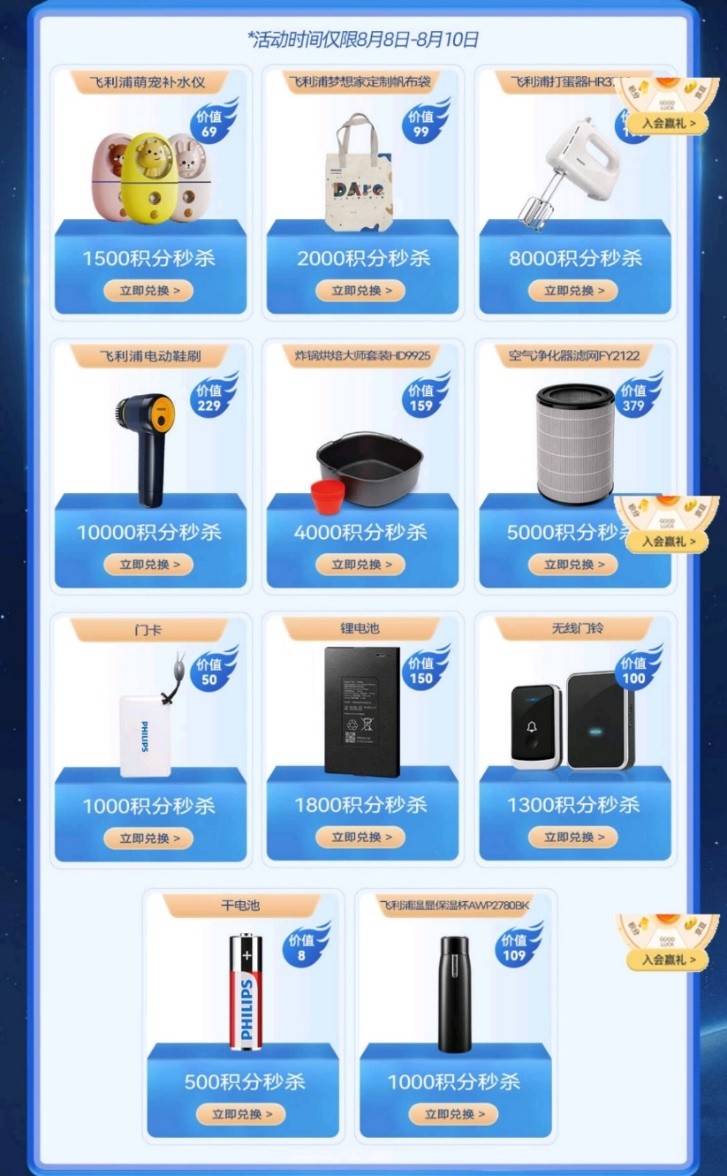
Task: Tap 立即兑换 under 锂电池
Action: tap(361, 837)
